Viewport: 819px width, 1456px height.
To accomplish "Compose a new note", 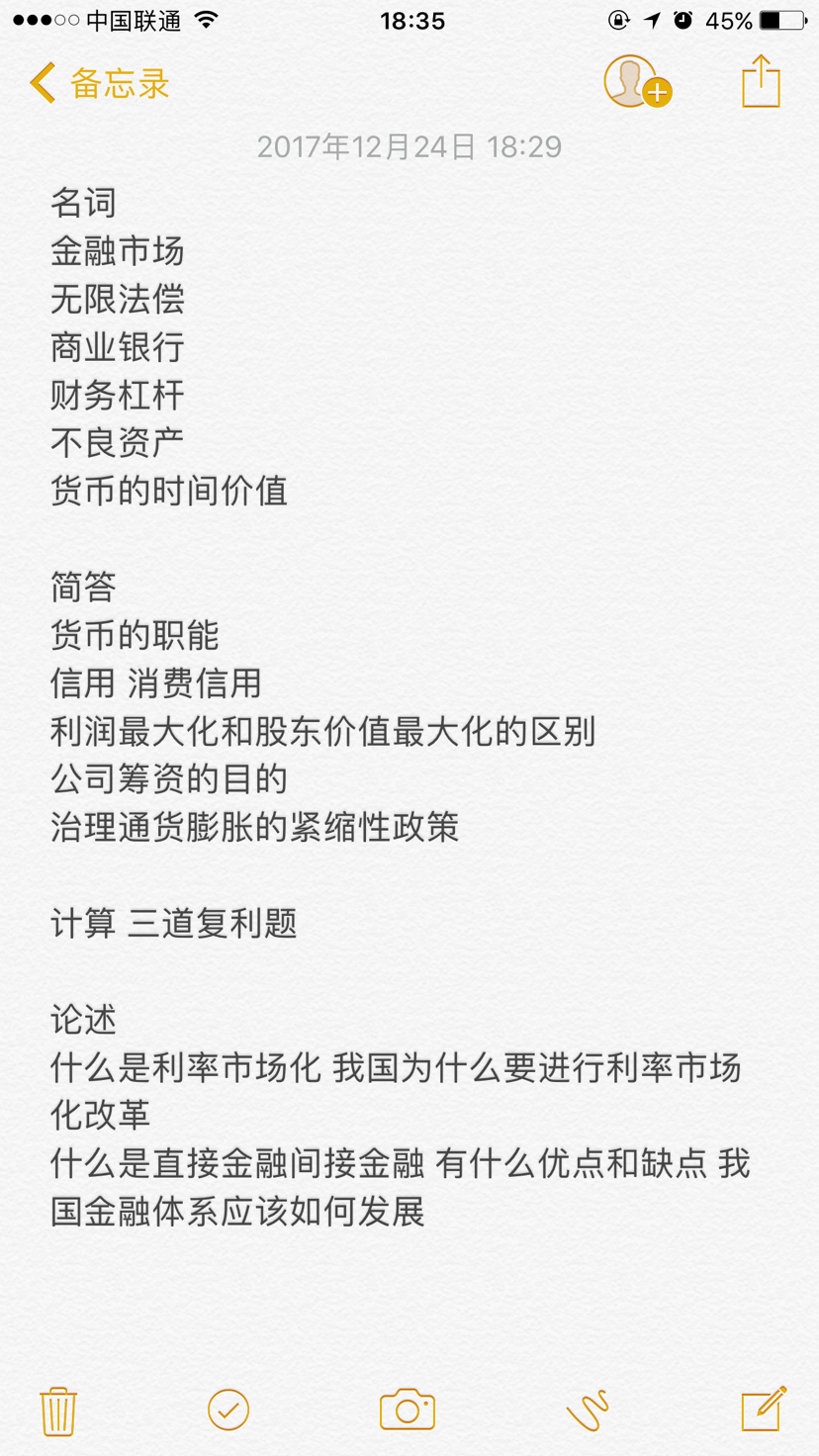I will pos(765,1409).
